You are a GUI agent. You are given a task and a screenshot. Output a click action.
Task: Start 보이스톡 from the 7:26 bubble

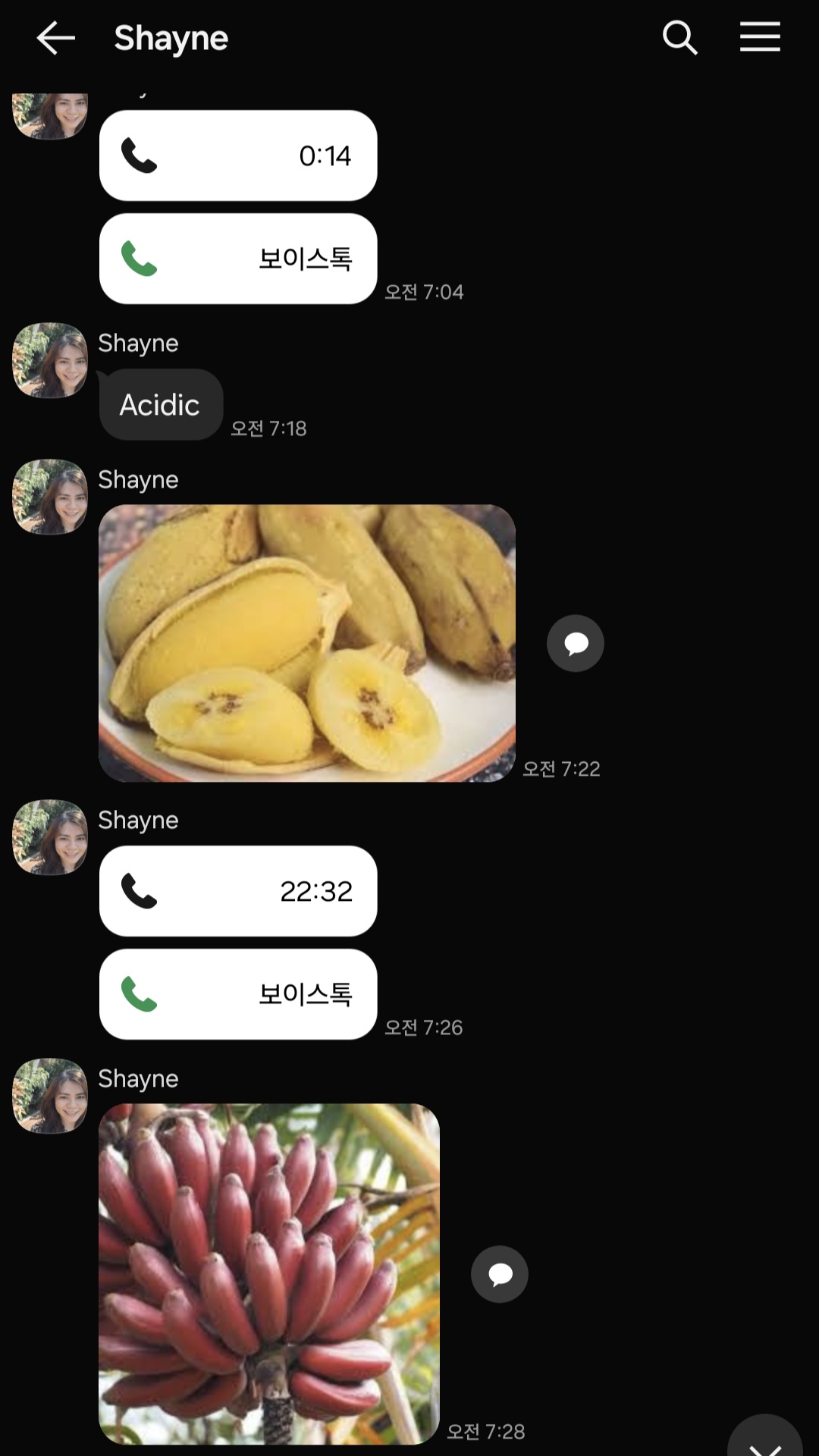238,994
